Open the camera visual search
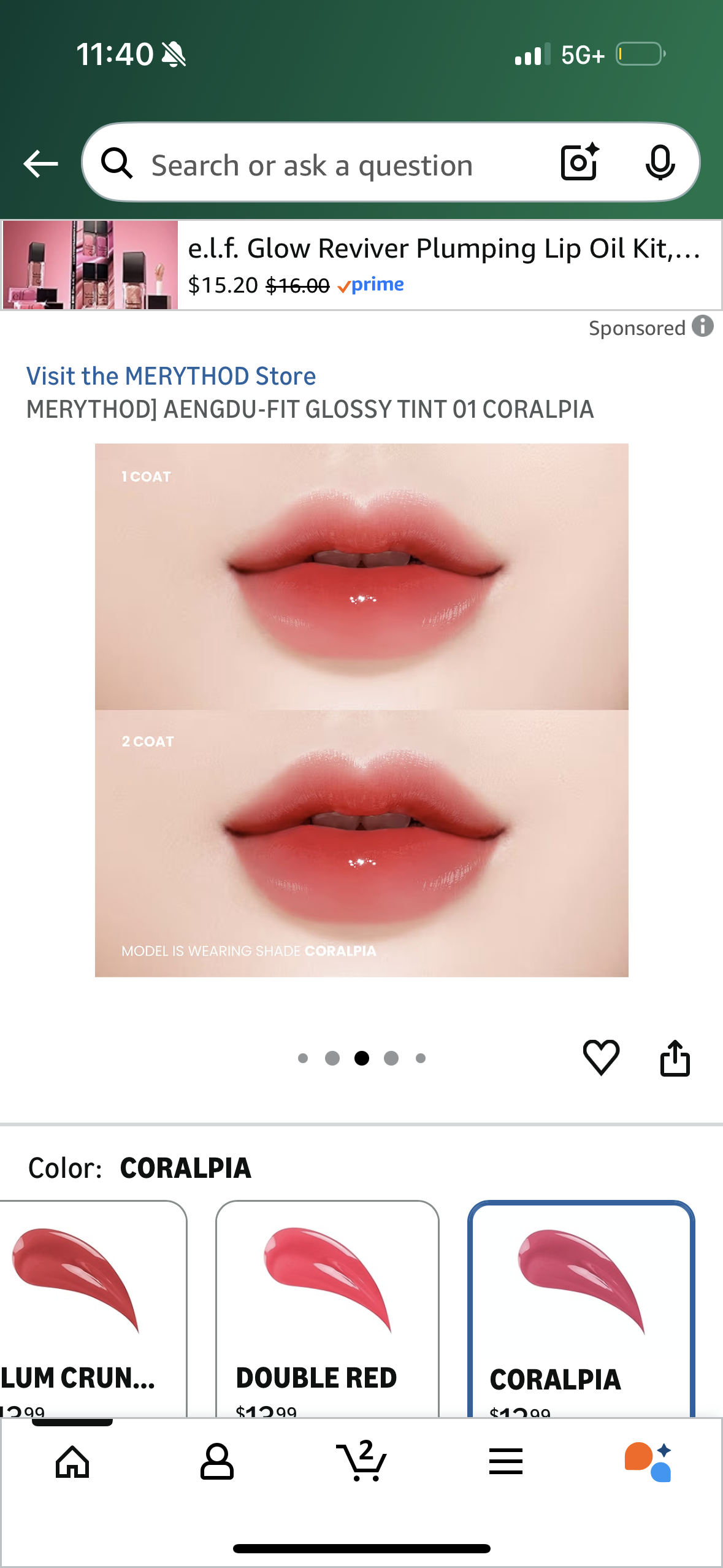 (579, 163)
